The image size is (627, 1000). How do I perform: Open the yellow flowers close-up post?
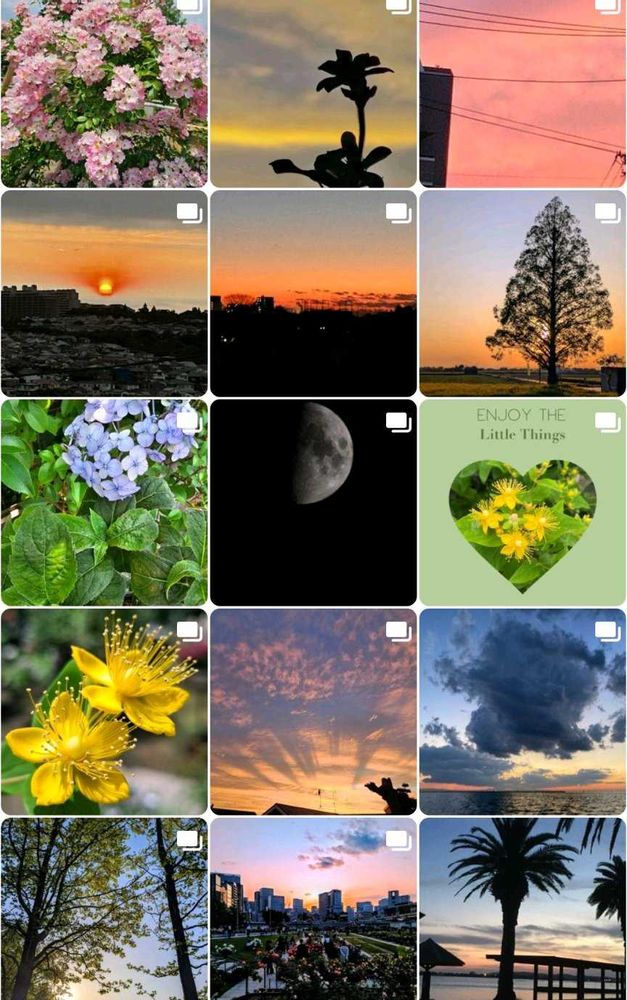pos(104,712)
